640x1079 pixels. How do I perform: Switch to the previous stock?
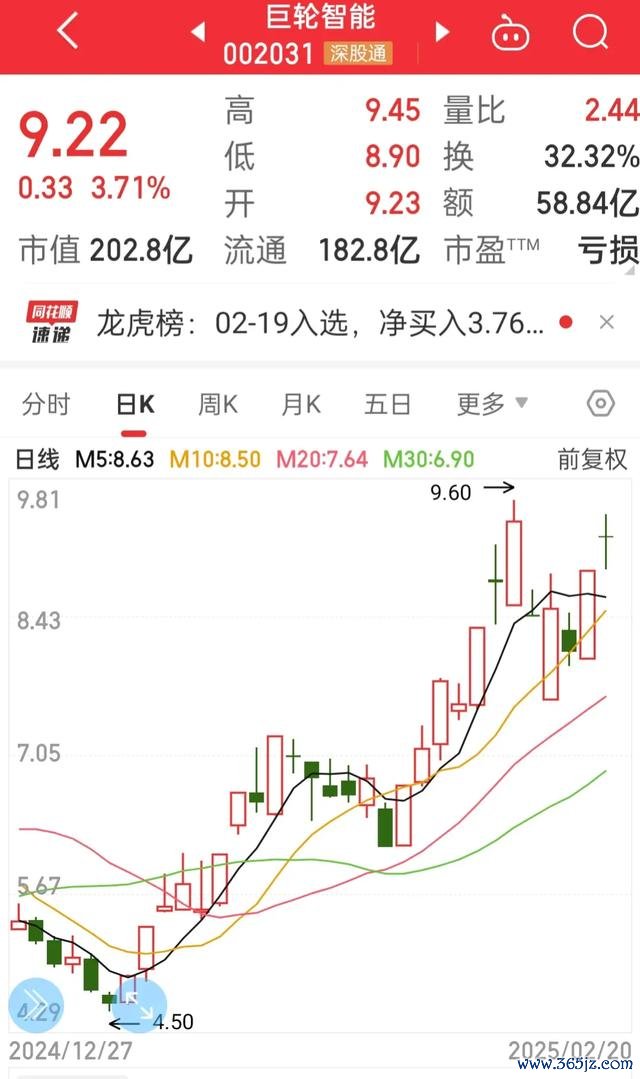click(x=198, y=32)
